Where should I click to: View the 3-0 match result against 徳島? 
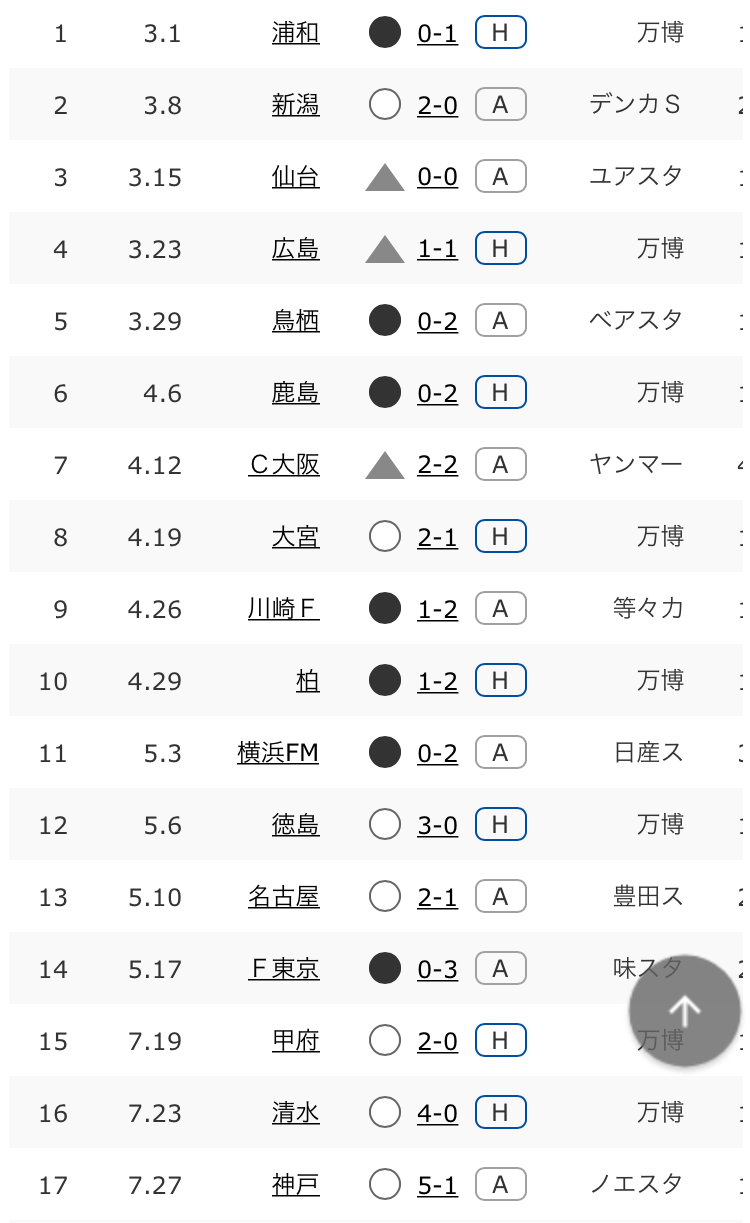[x=437, y=825]
